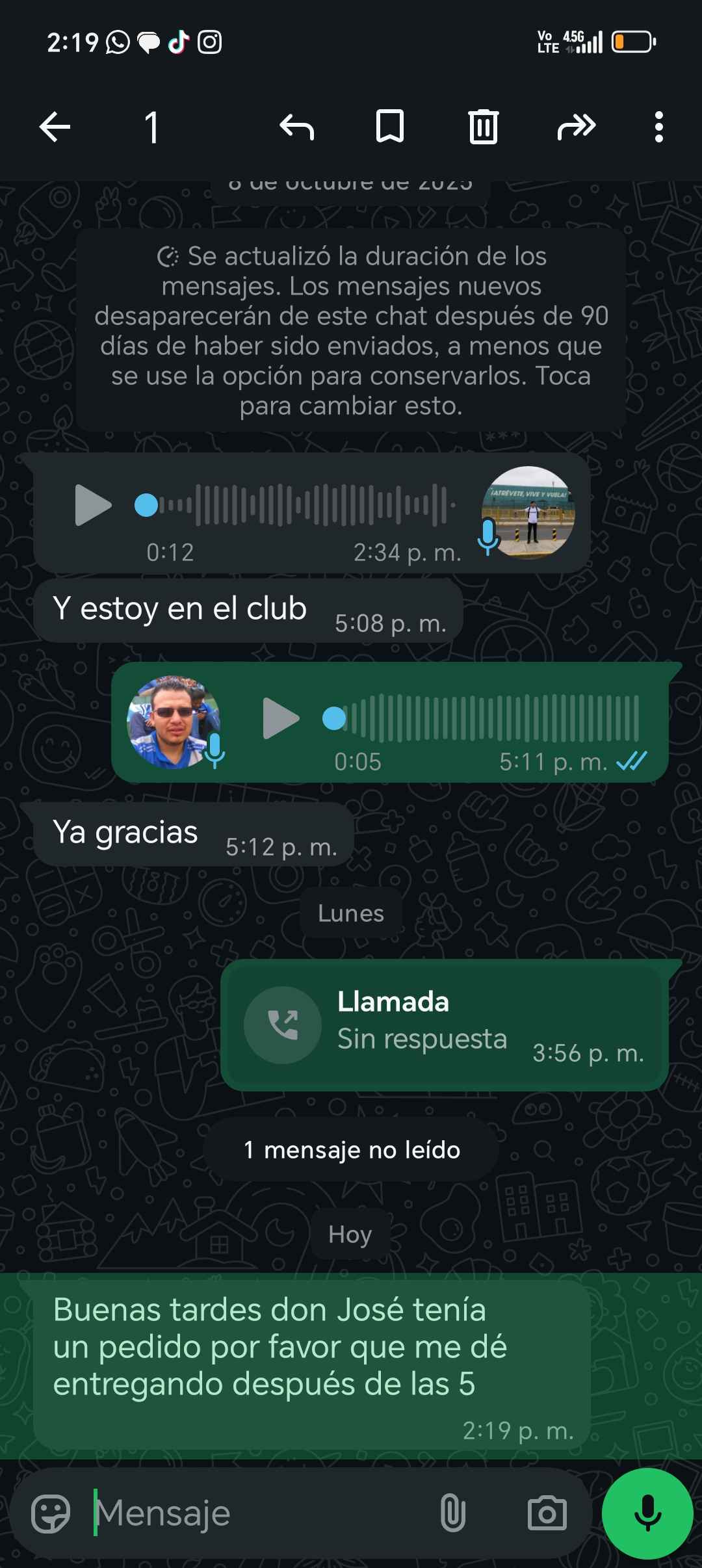Reply to the selected message

(296, 126)
